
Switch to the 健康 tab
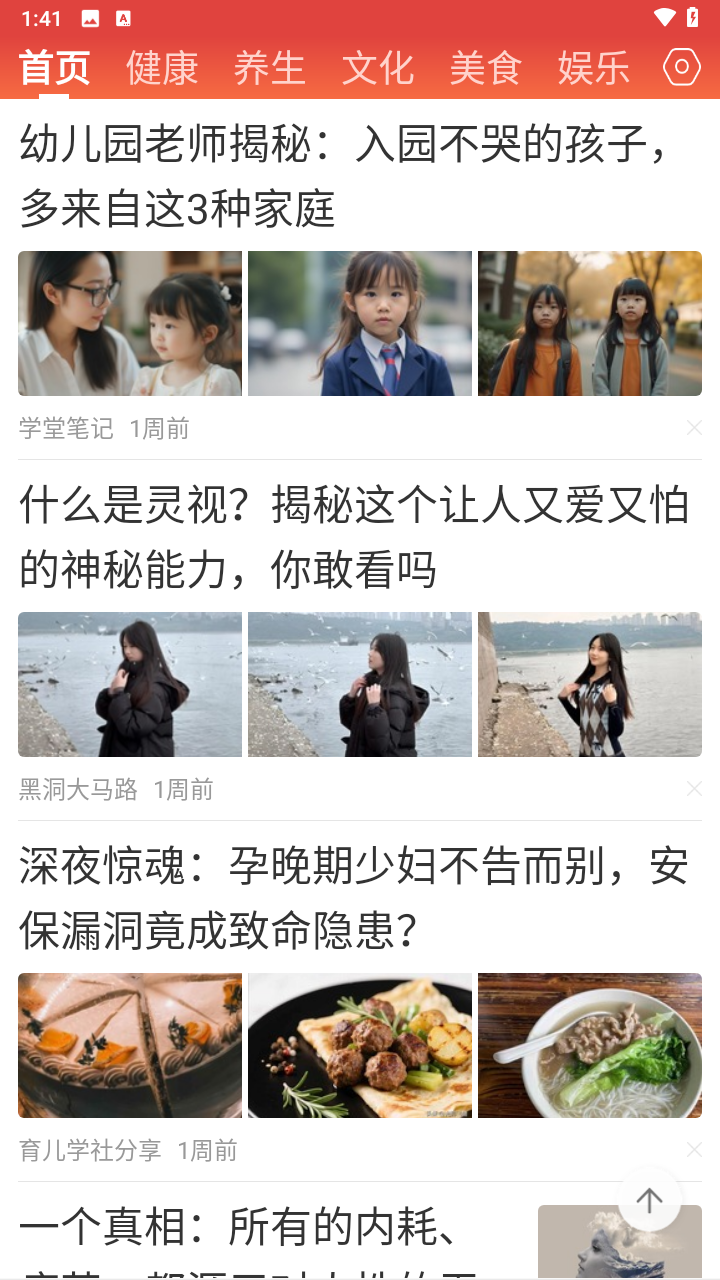162,68
